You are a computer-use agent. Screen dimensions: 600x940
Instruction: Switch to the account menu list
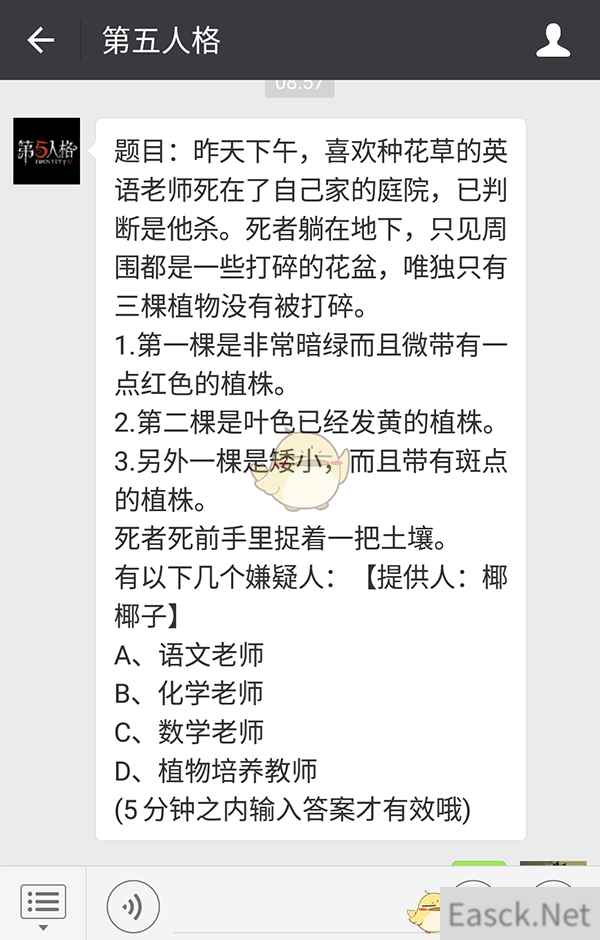(x=43, y=903)
